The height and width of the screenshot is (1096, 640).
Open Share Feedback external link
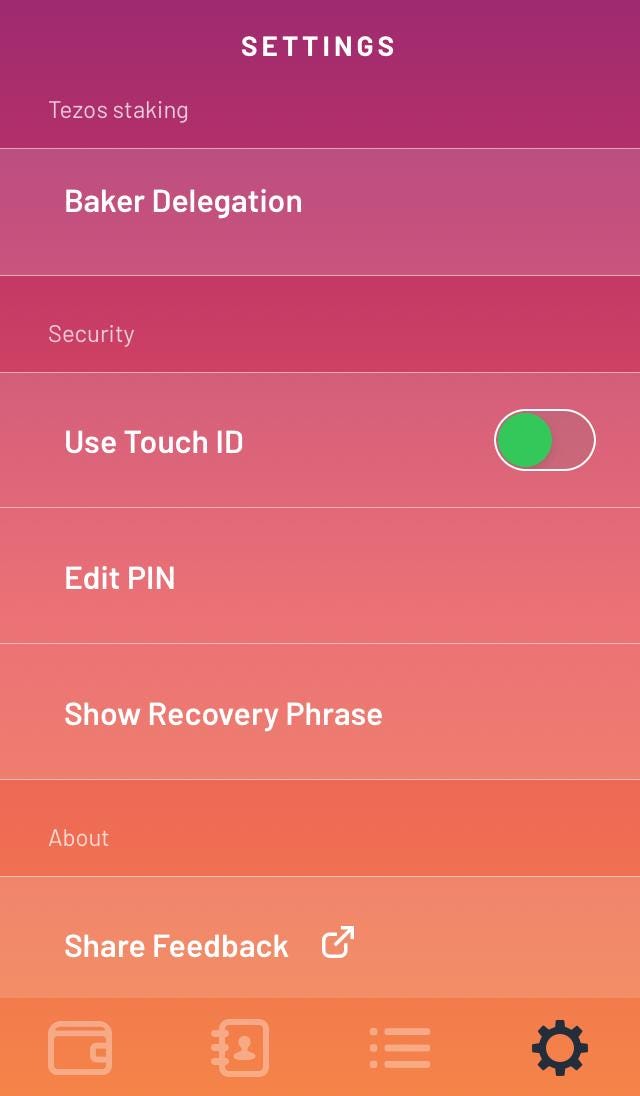(320, 937)
